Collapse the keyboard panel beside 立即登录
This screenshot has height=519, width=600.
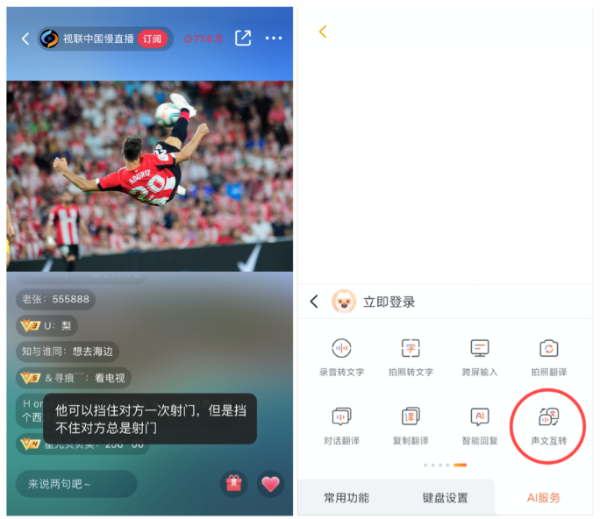click(314, 301)
